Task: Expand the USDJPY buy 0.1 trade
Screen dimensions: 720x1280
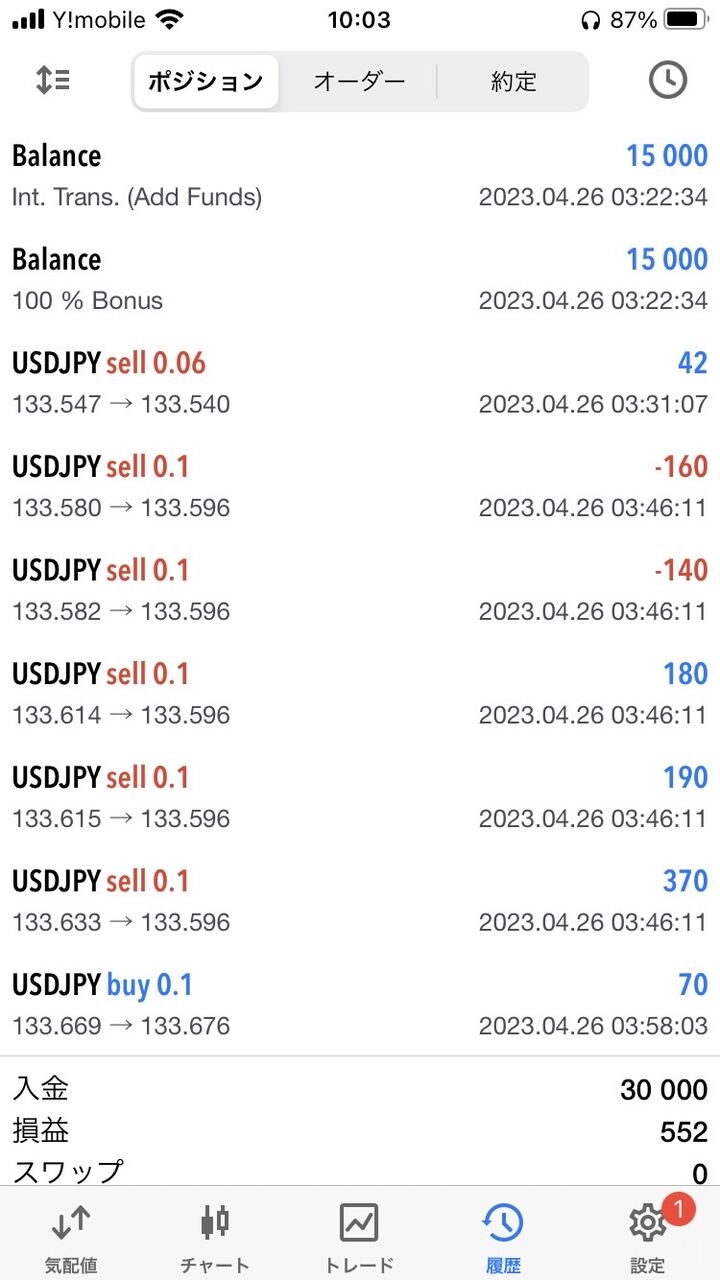Action: 360,1005
